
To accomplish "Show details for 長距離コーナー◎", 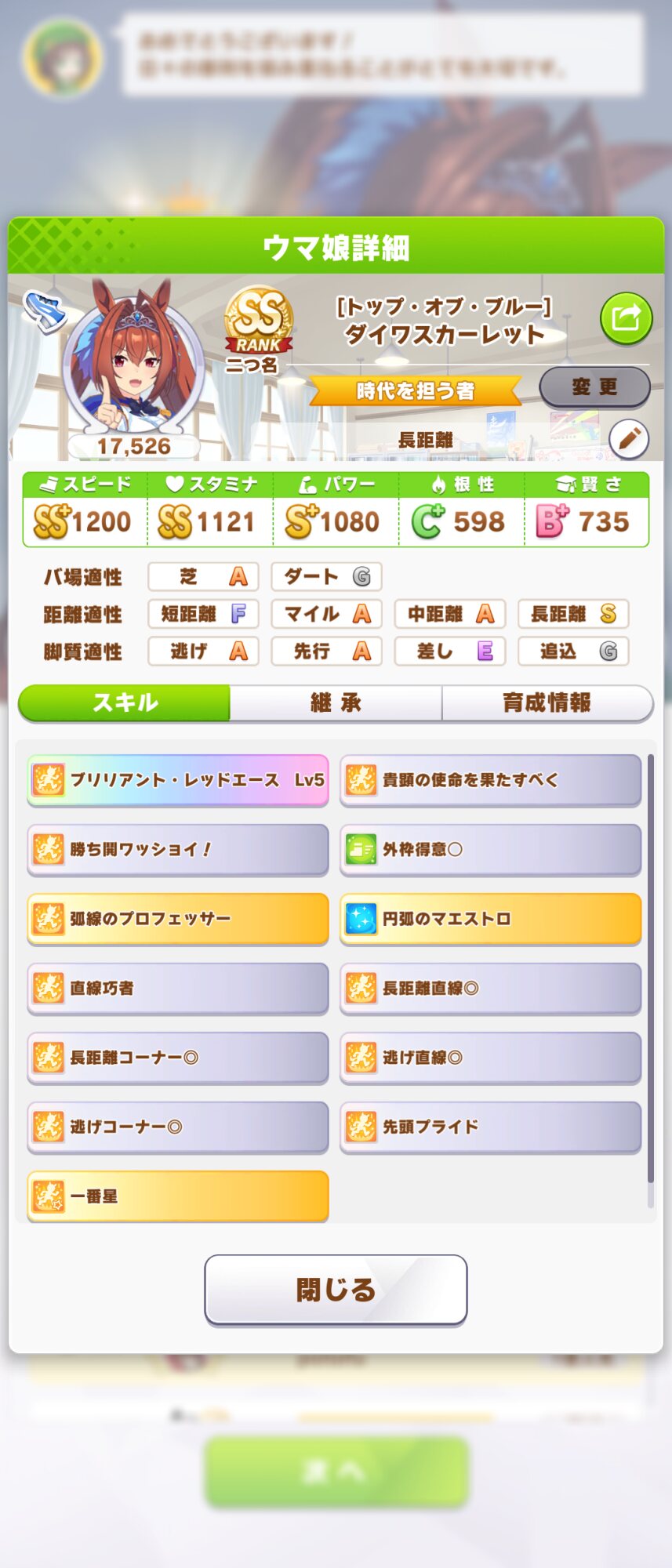I will 178,1058.
